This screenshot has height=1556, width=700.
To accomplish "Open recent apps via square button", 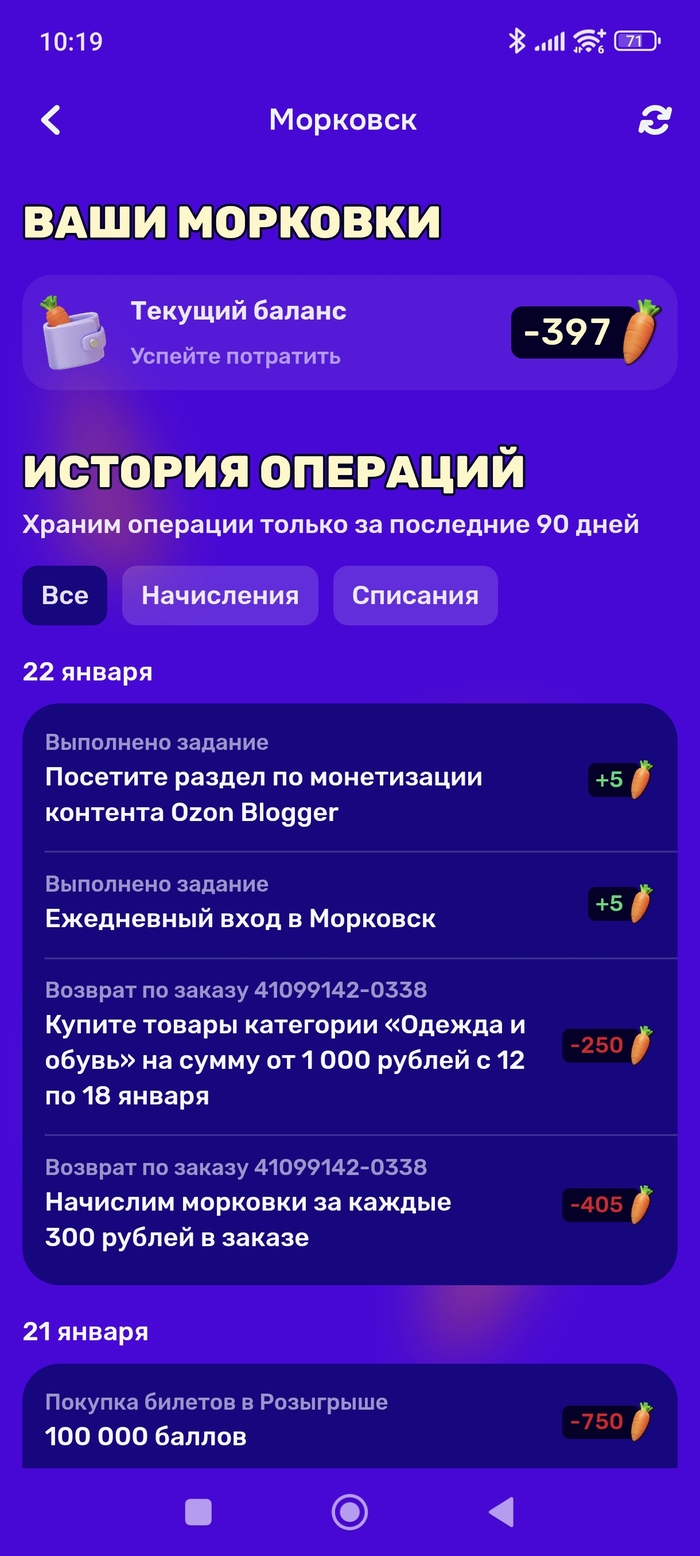I will 199,1512.
